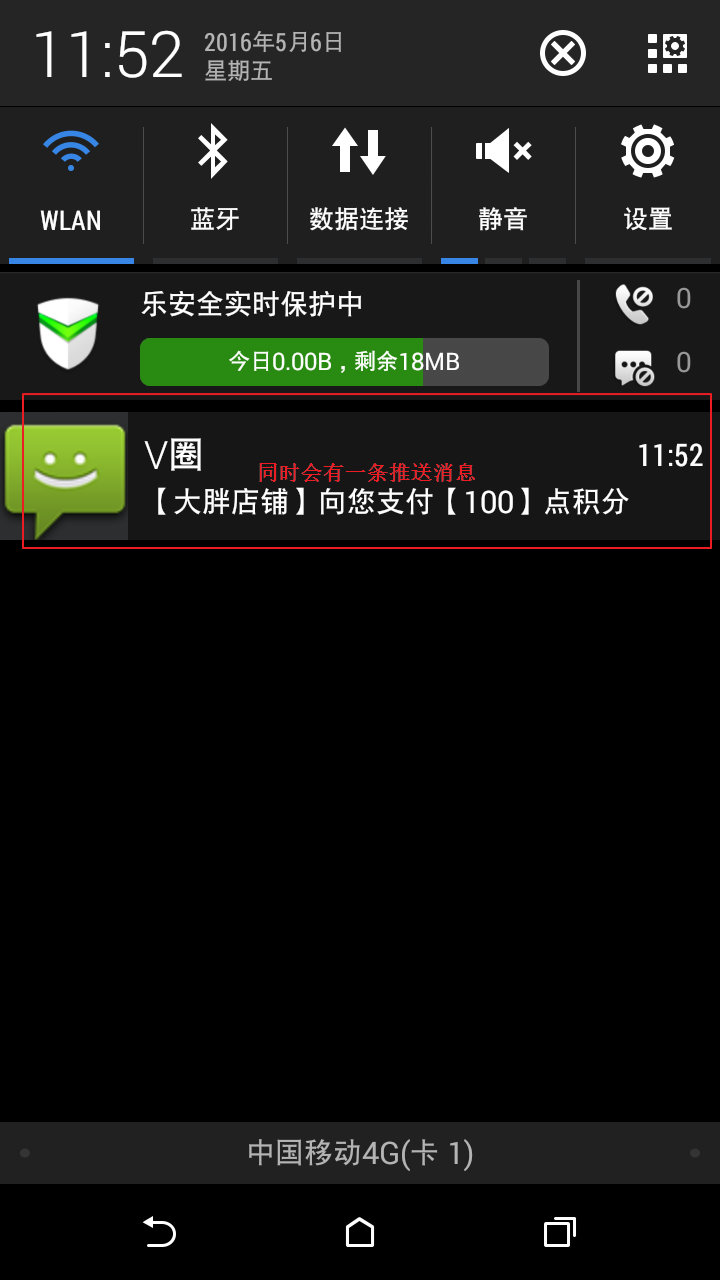Toggle Bluetooth (蓝牙)
Screen dimensions: 720x1280
(x=214, y=182)
